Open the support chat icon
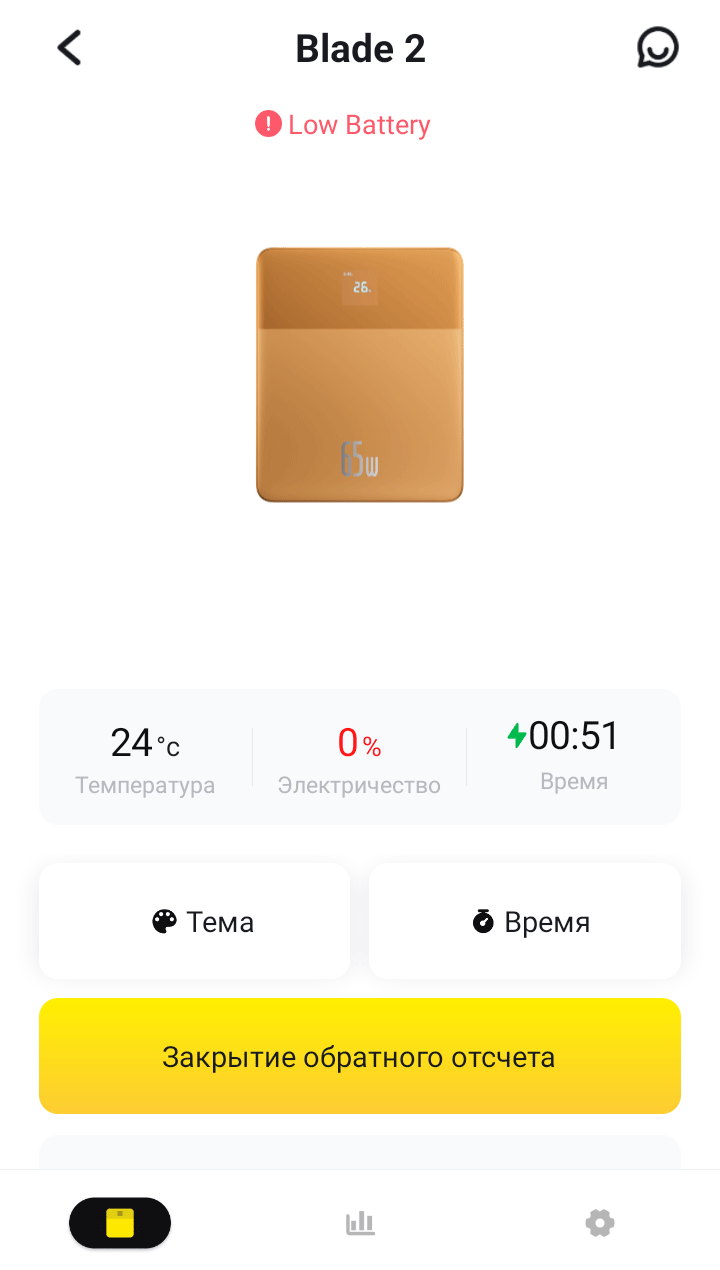The height and width of the screenshot is (1270, 720). (x=657, y=47)
